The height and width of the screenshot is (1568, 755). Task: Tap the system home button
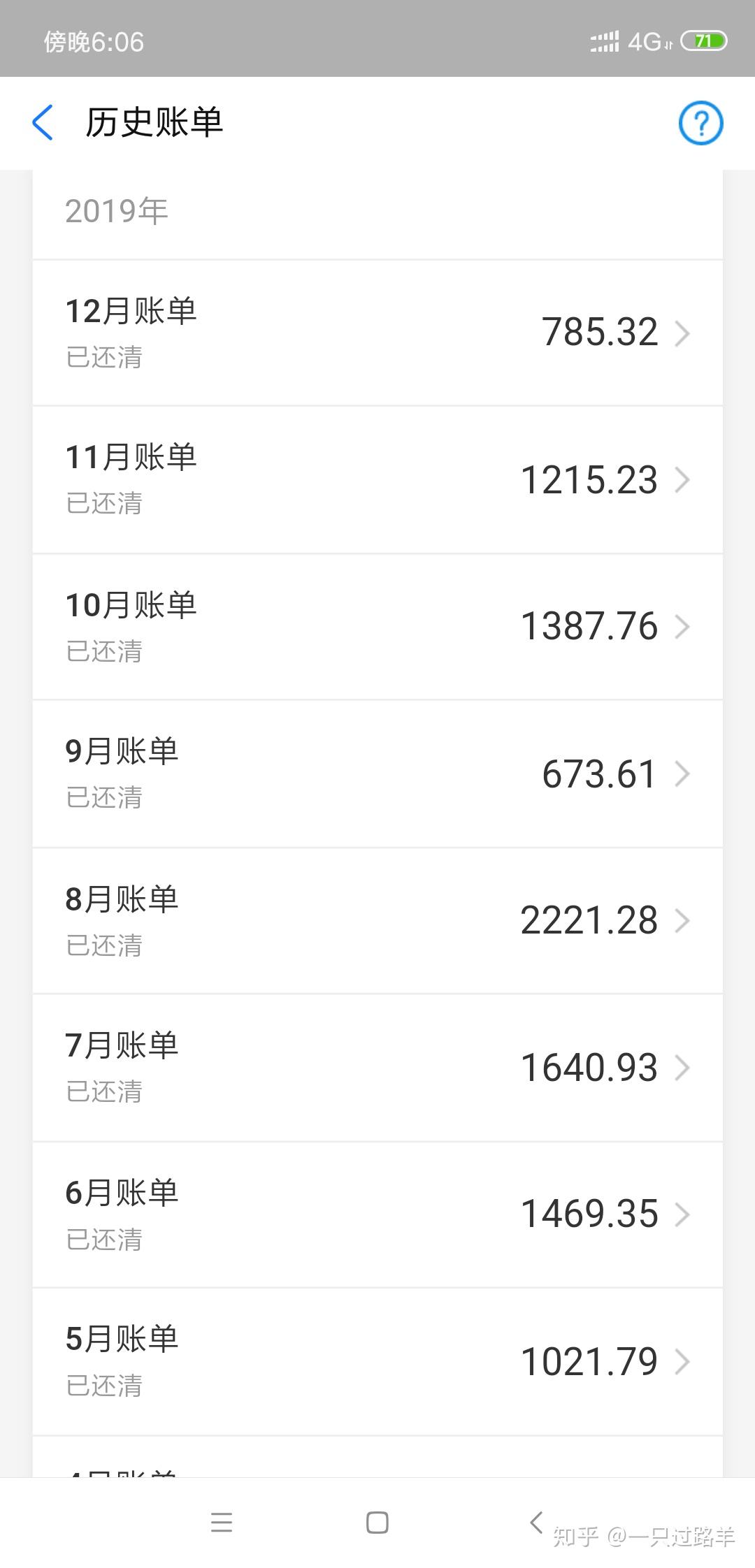(x=377, y=1523)
